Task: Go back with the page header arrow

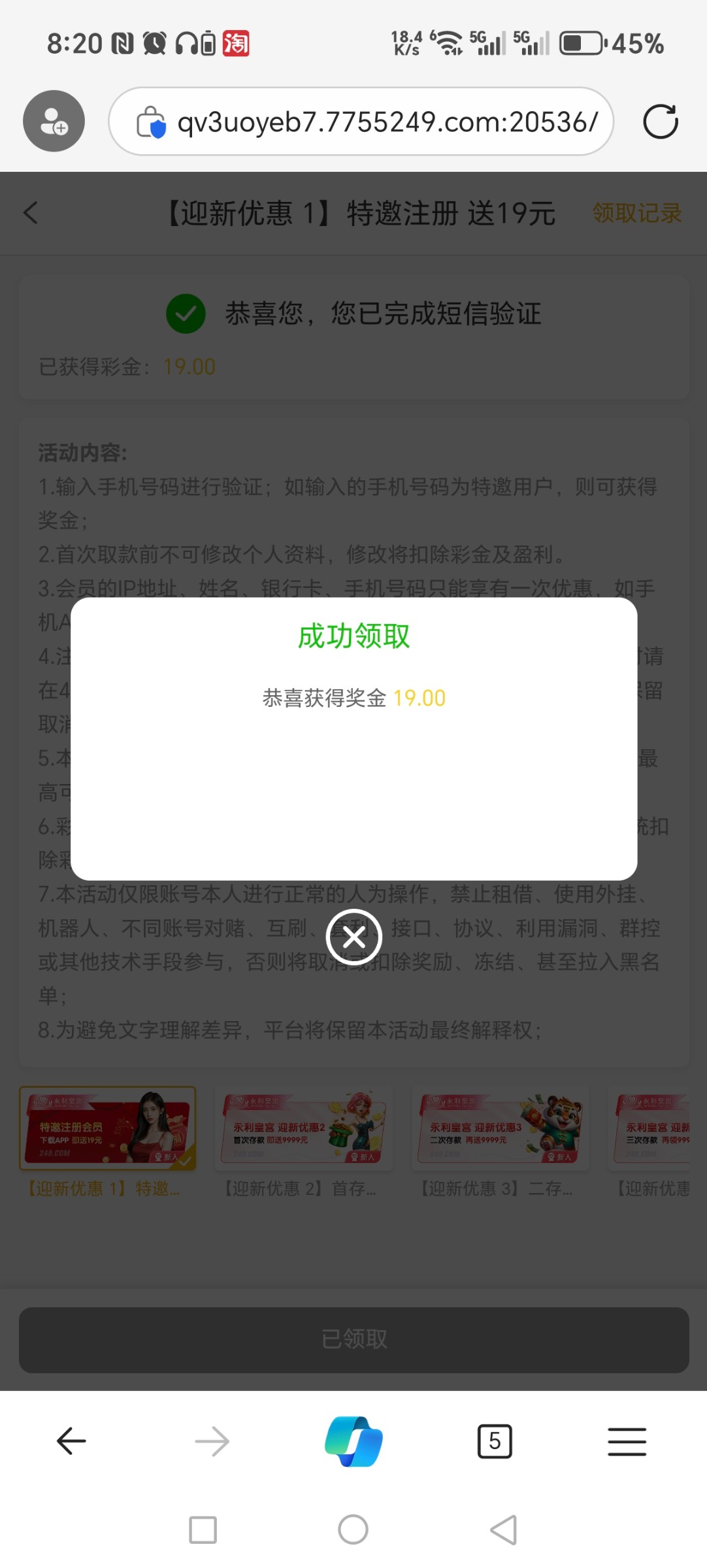Action: [31, 213]
